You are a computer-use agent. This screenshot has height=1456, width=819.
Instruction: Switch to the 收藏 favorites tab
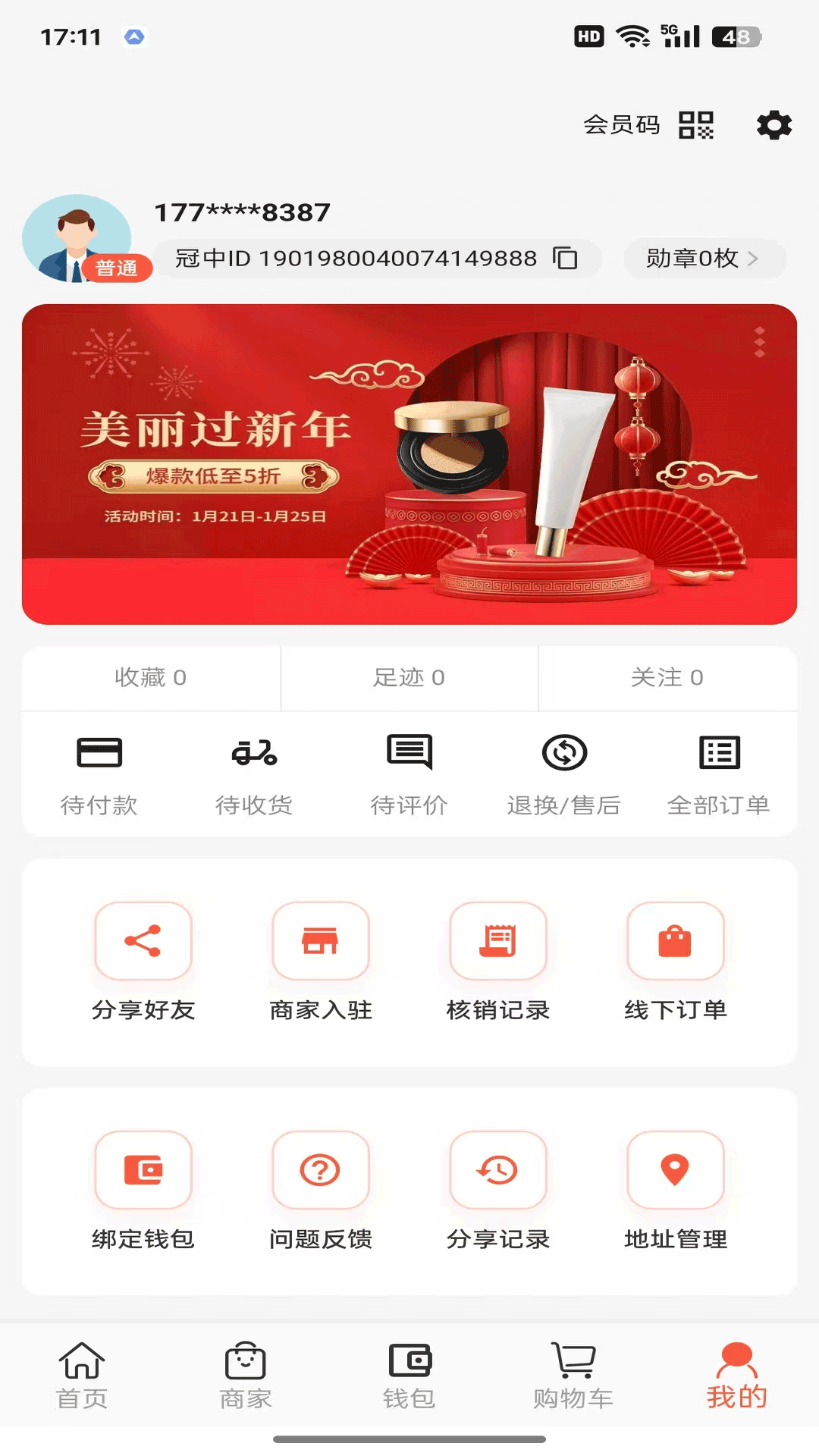(150, 678)
